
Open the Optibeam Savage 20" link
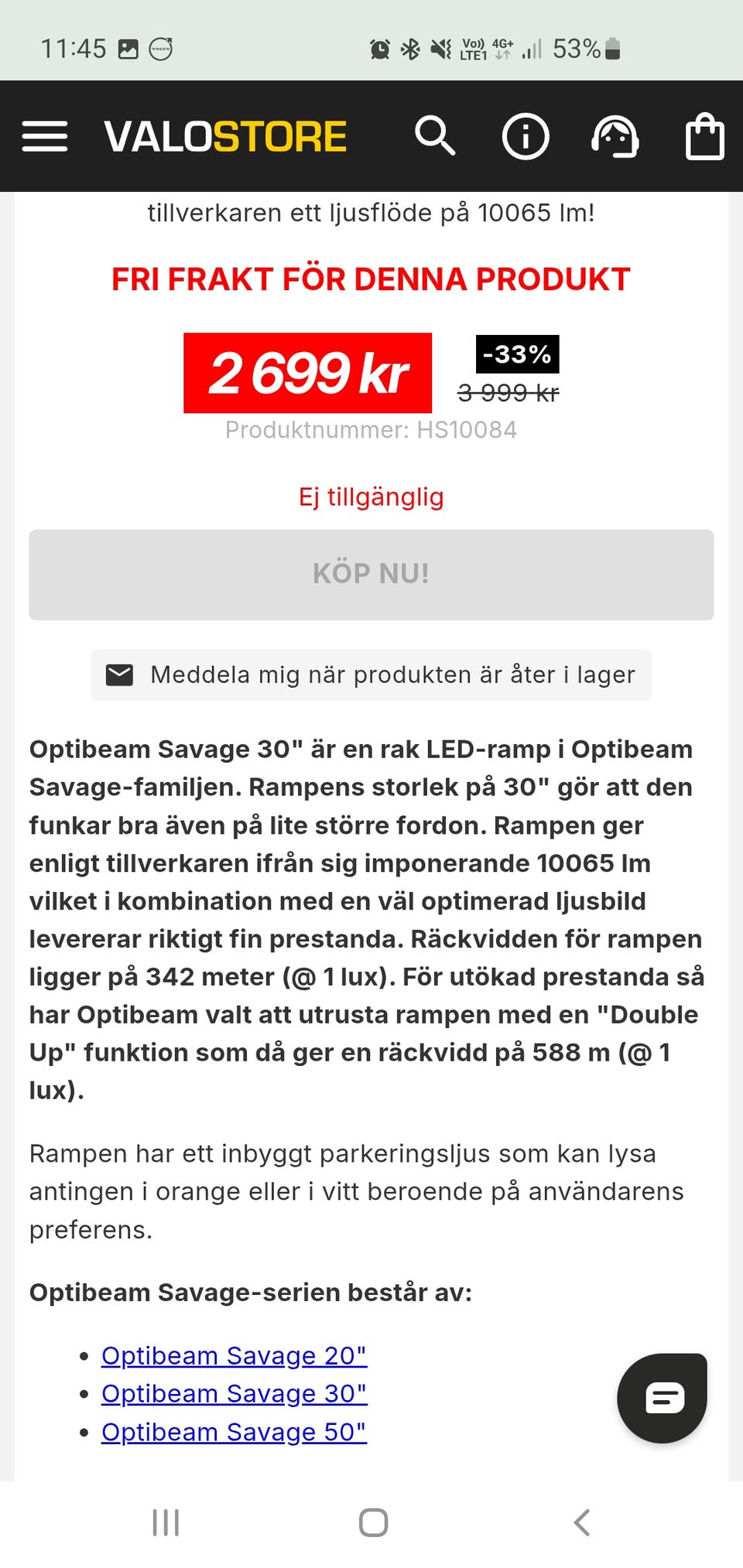click(x=234, y=1355)
